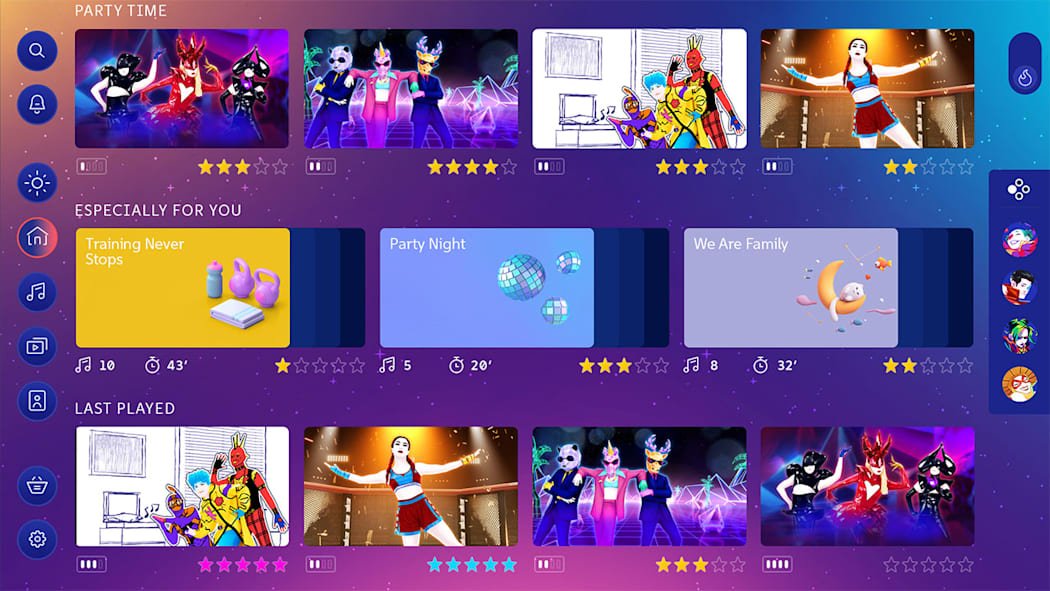Select the panda trio song in Party Time

tap(411, 89)
